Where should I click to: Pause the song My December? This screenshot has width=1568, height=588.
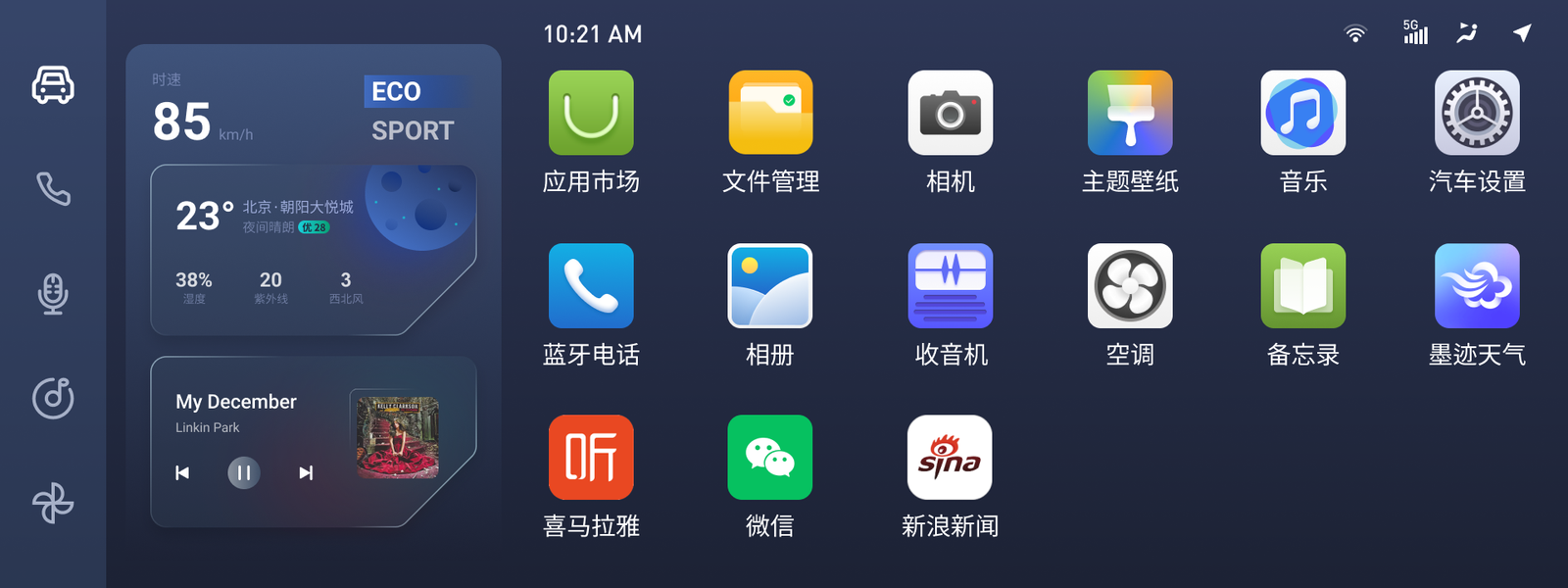244,473
